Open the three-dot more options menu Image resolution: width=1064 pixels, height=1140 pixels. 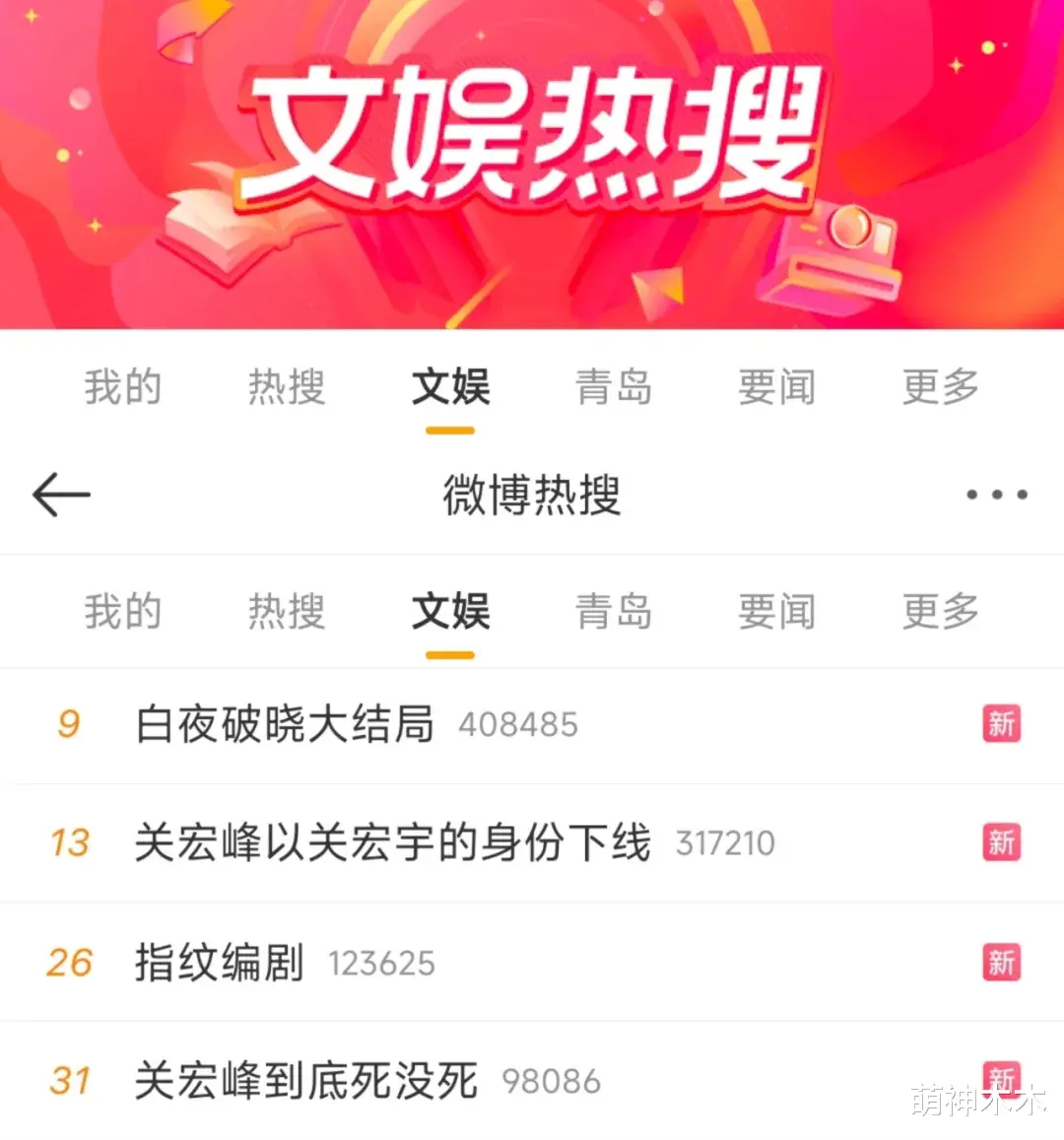pos(995,495)
